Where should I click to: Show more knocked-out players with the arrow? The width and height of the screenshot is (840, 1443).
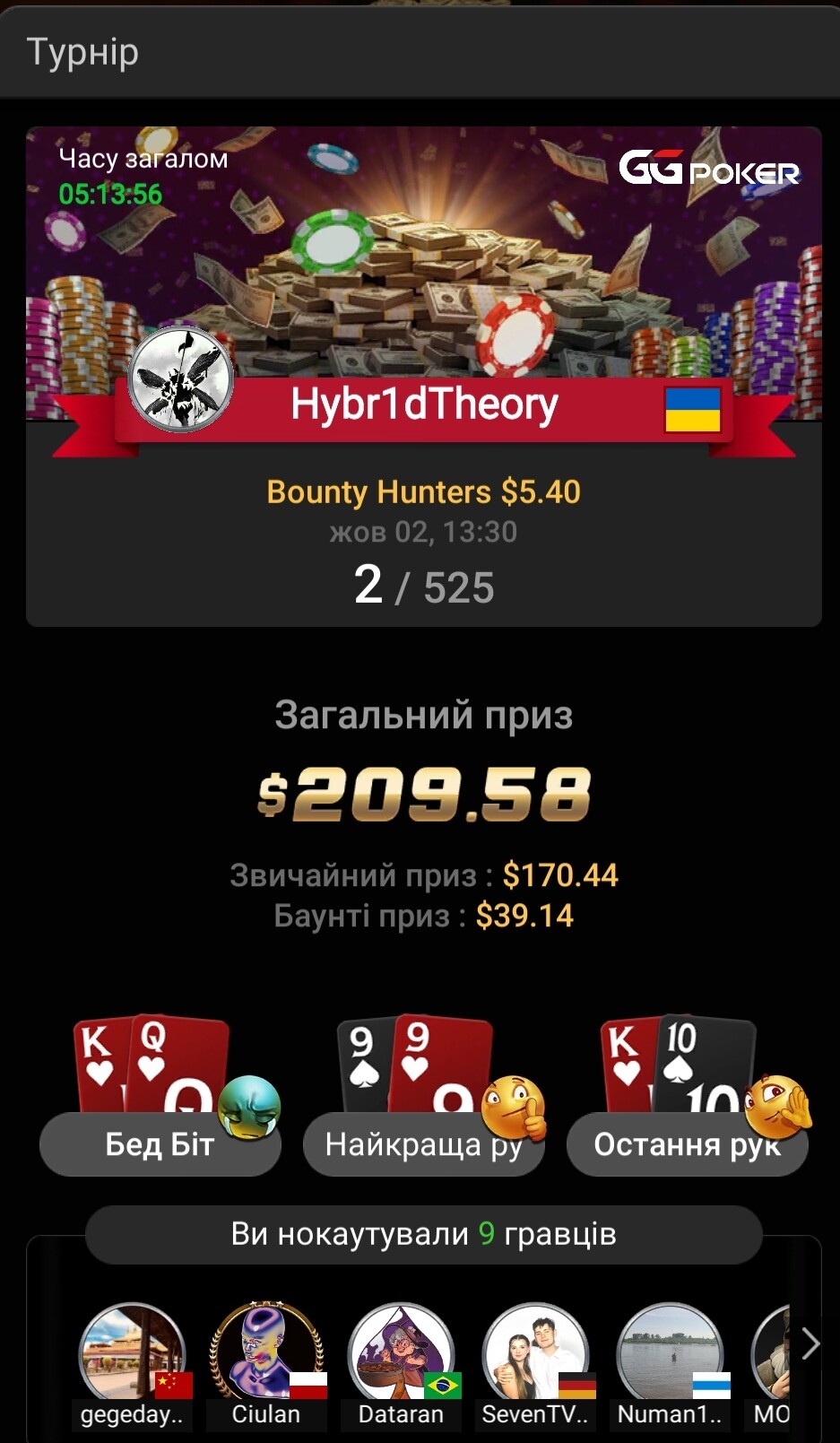810,1343
